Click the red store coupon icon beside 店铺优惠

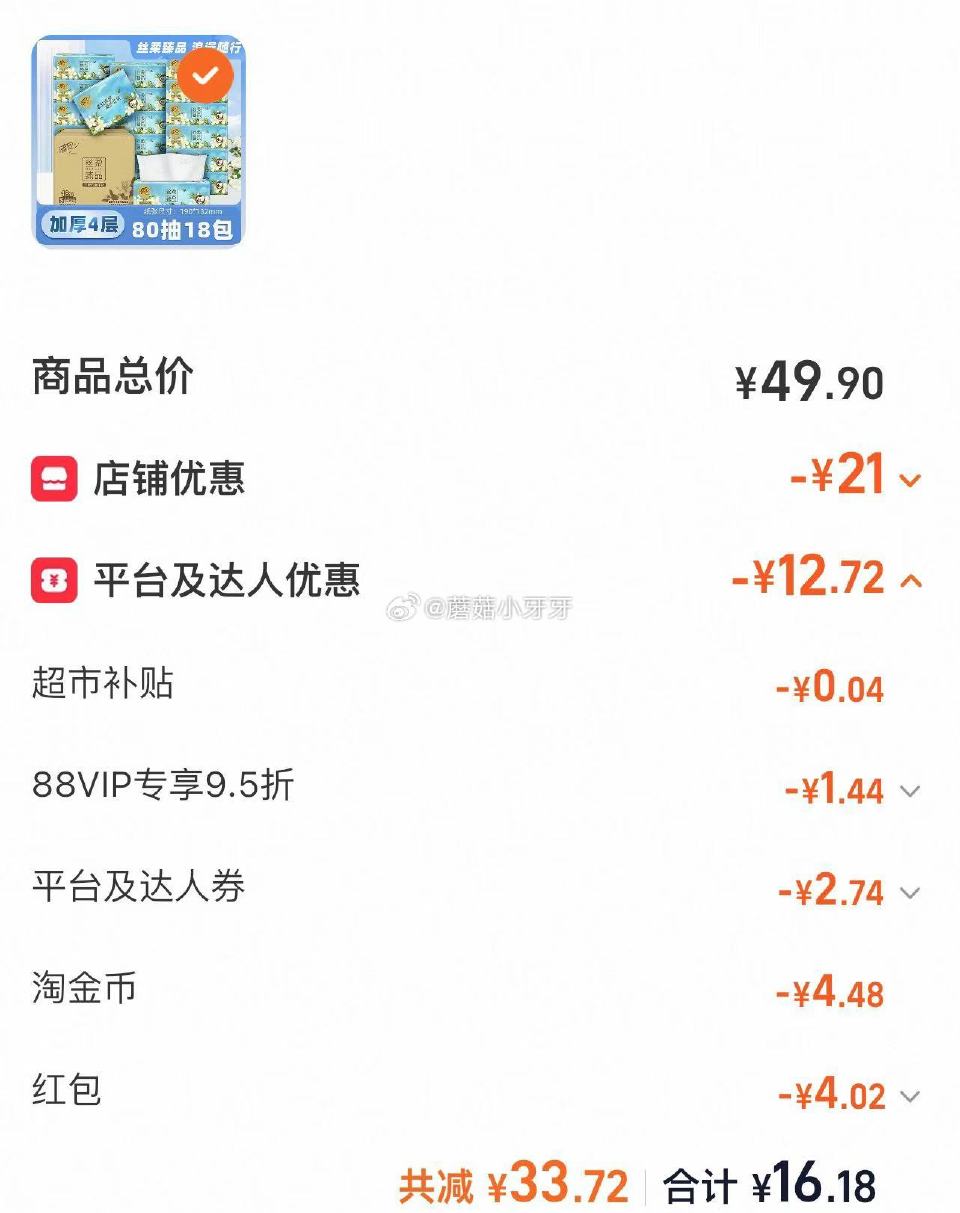pos(55,478)
